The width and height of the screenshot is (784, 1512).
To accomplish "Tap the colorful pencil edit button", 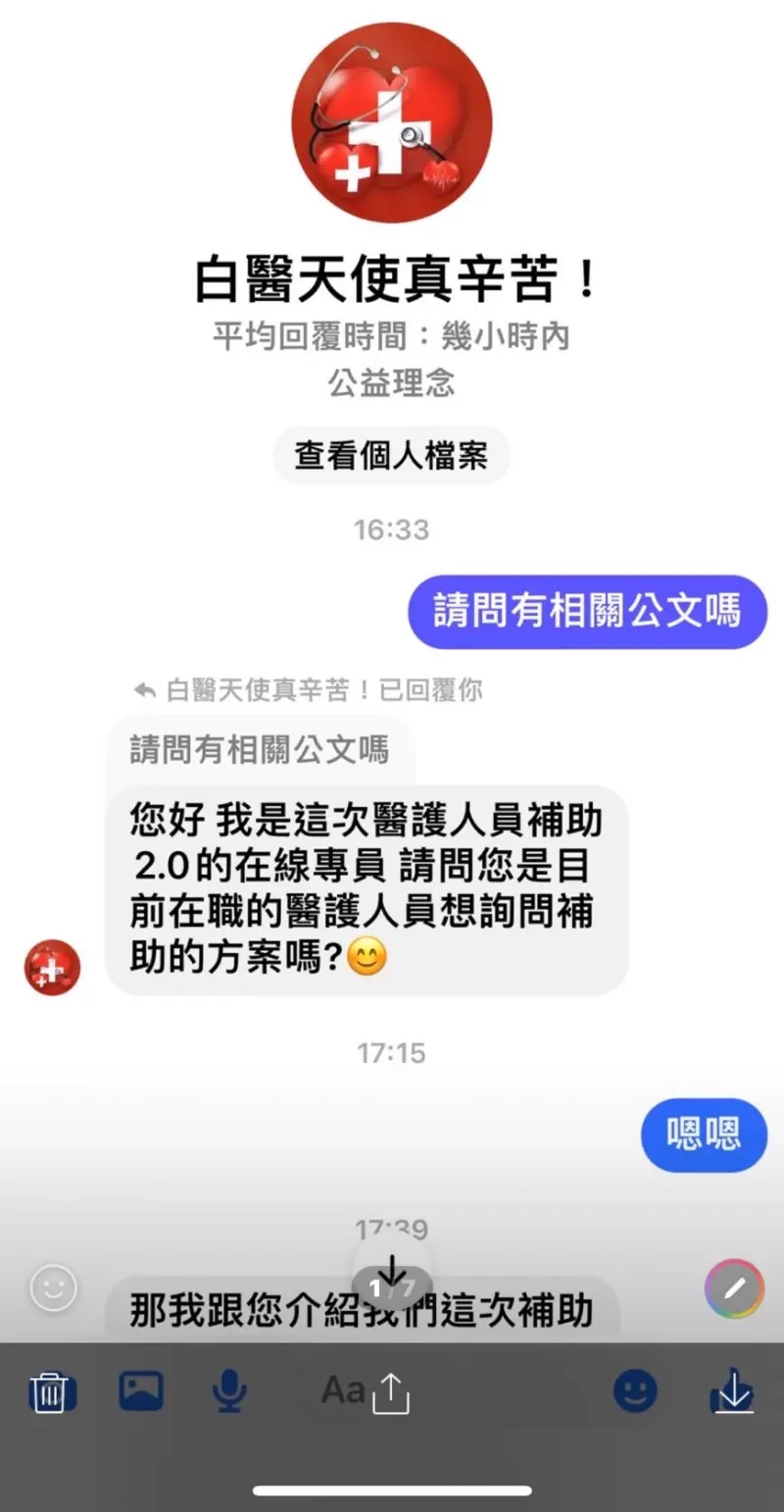I will click(x=734, y=1288).
